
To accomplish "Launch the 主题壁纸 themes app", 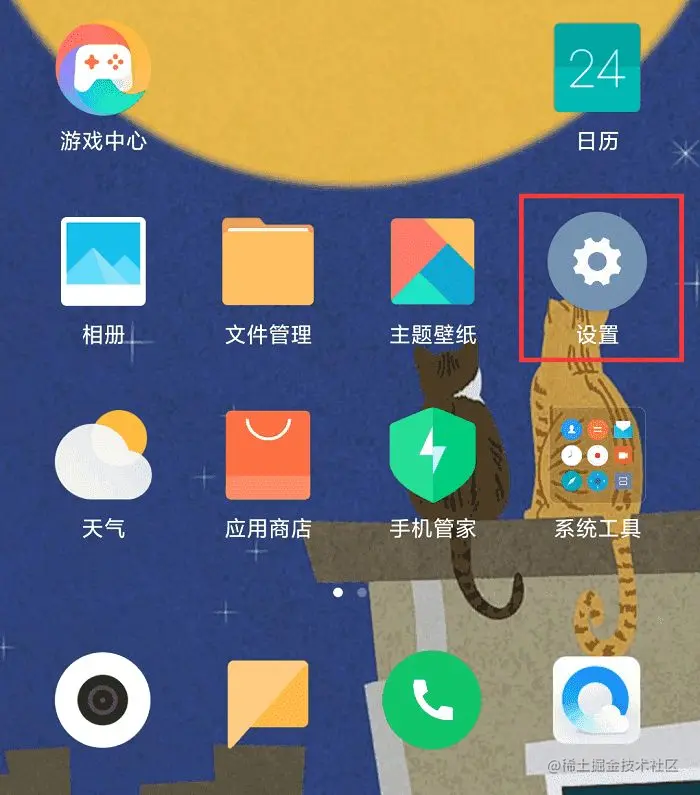I will (432, 262).
